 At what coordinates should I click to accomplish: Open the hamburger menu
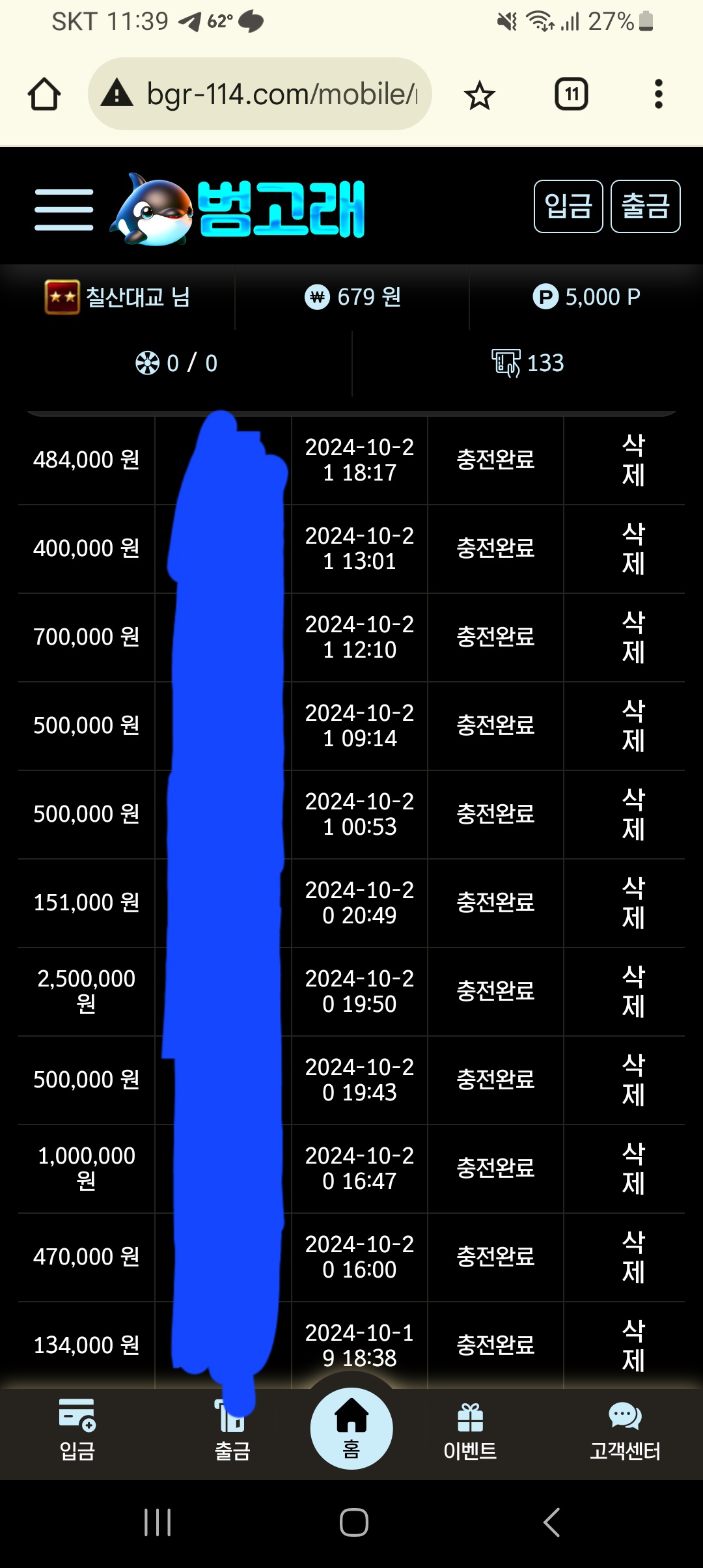click(x=64, y=209)
